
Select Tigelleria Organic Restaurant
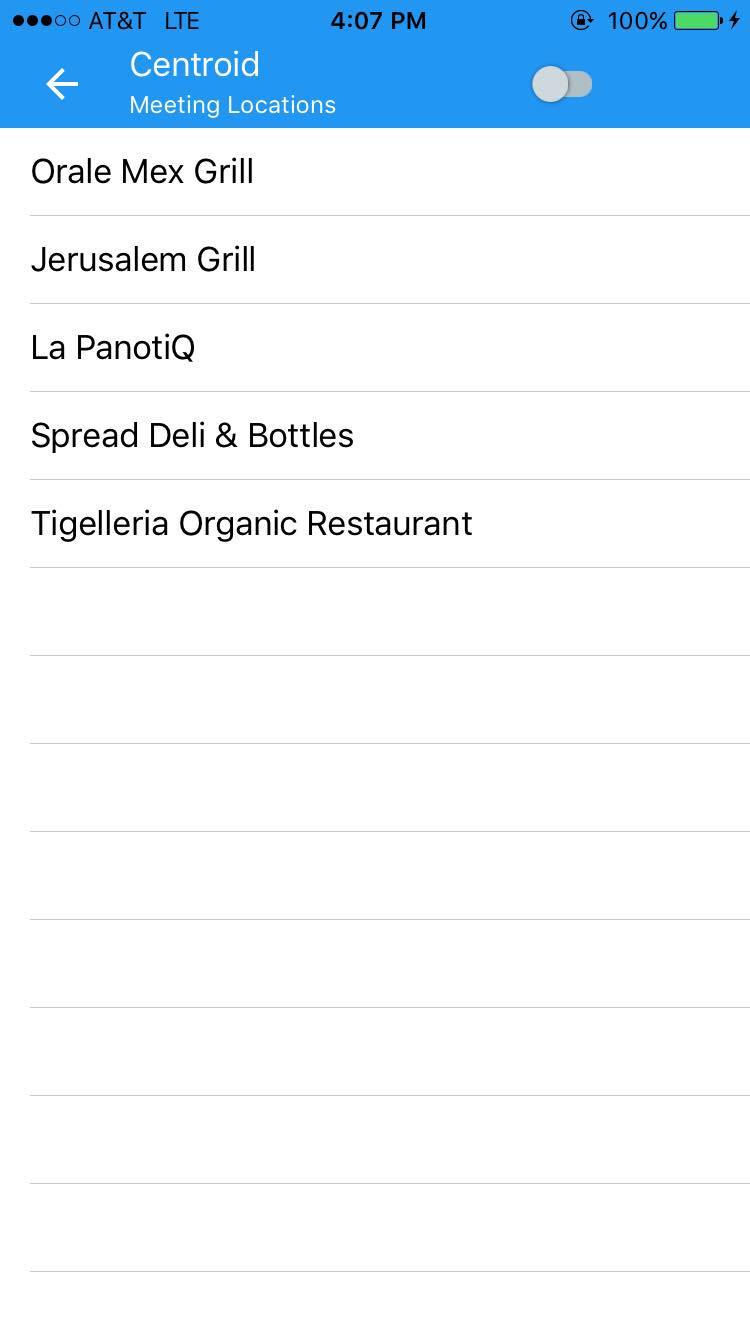point(251,524)
